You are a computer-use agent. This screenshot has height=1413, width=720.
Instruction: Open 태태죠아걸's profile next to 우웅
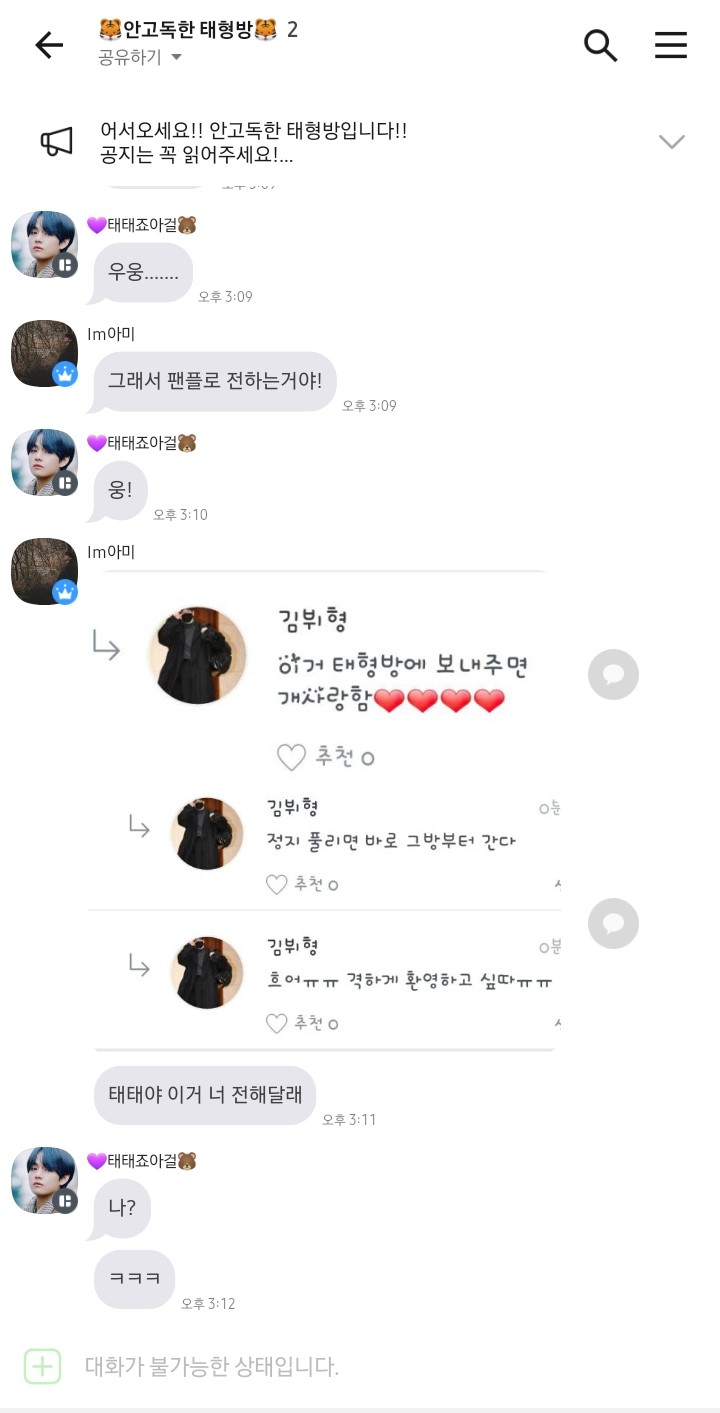click(44, 244)
